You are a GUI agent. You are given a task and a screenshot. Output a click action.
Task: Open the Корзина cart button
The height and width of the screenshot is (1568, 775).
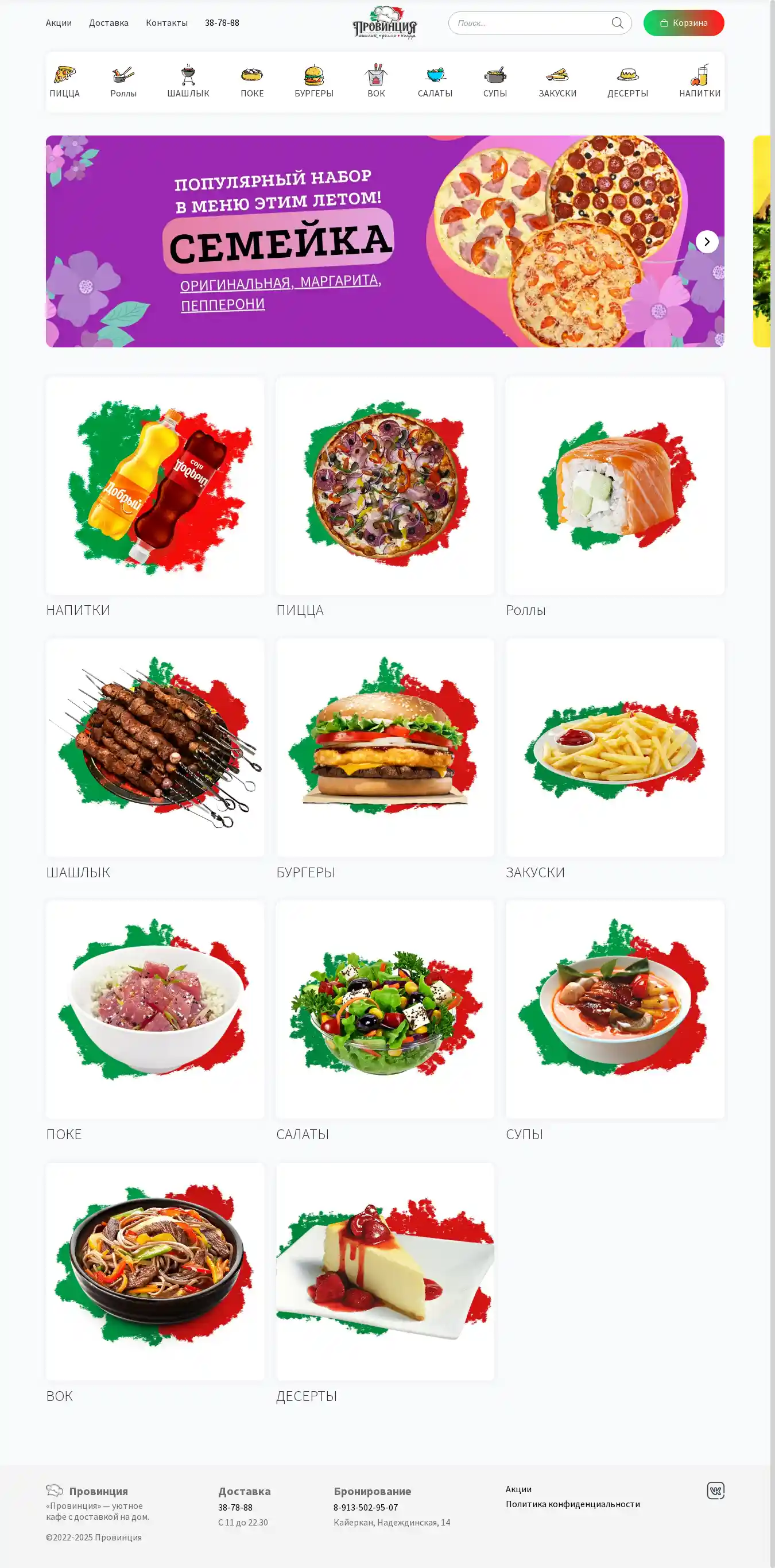point(683,23)
